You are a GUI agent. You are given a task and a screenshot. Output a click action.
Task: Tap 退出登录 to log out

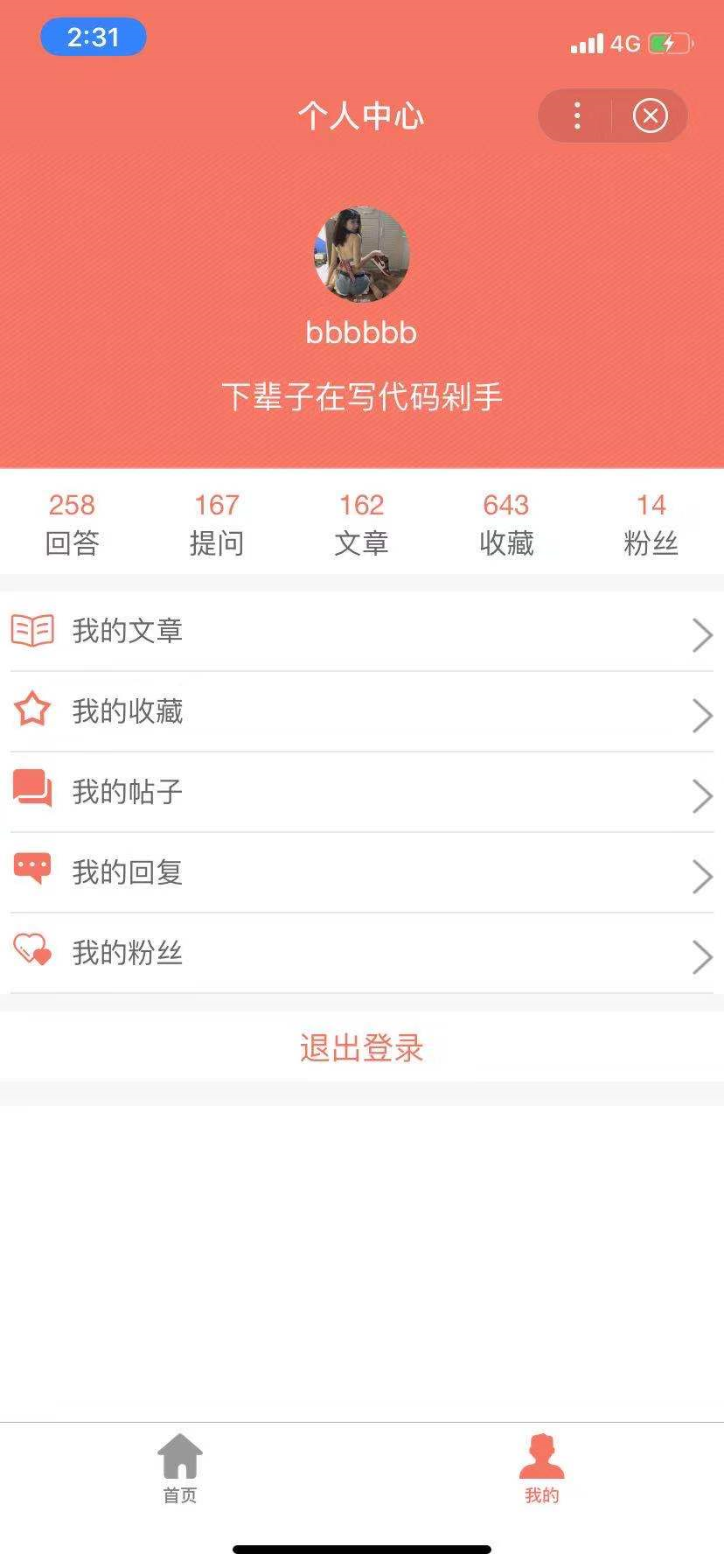[361, 1047]
